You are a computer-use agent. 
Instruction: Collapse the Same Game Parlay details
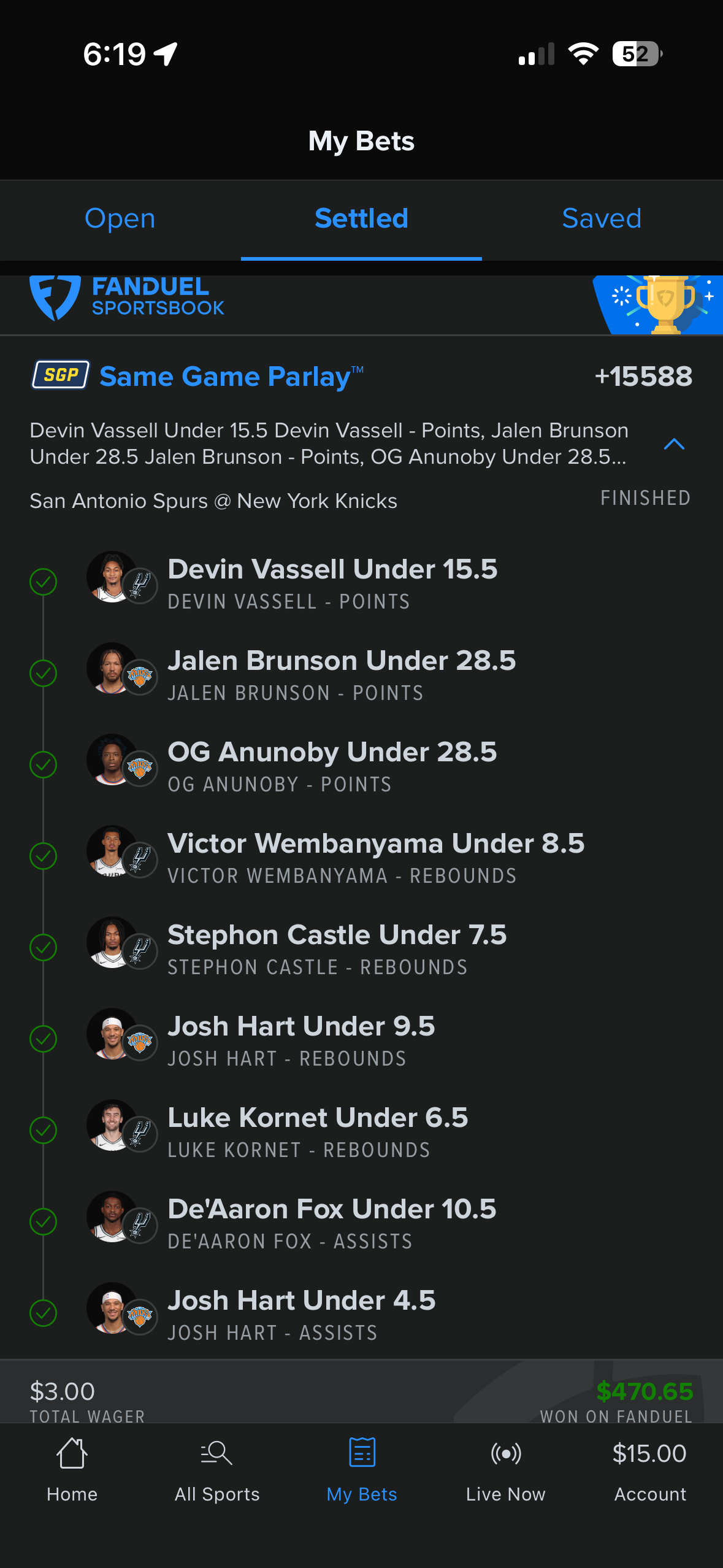pyautogui.click(x=674, y=444)
